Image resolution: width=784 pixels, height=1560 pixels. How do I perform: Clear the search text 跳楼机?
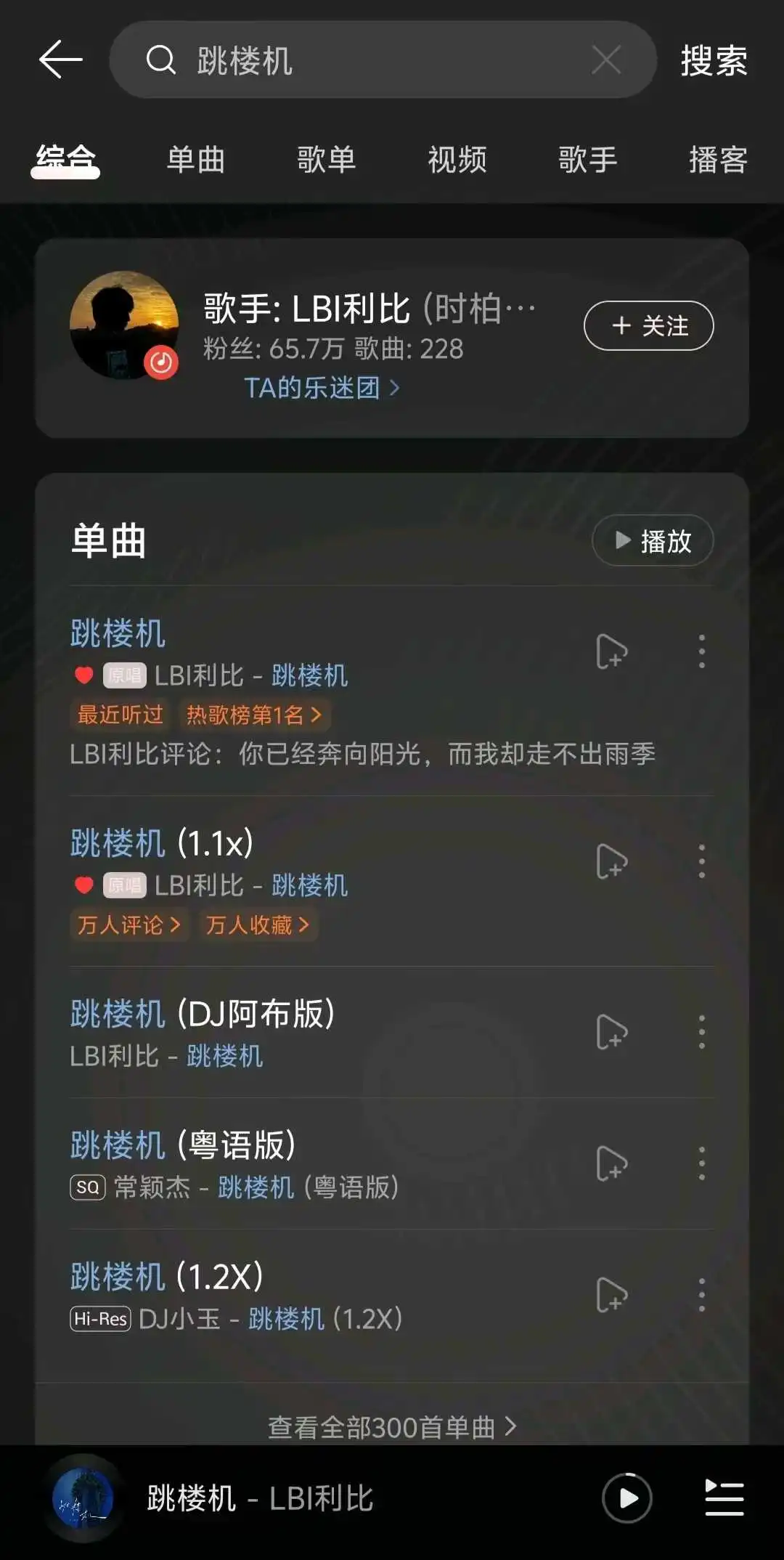(x=606, y=60)
